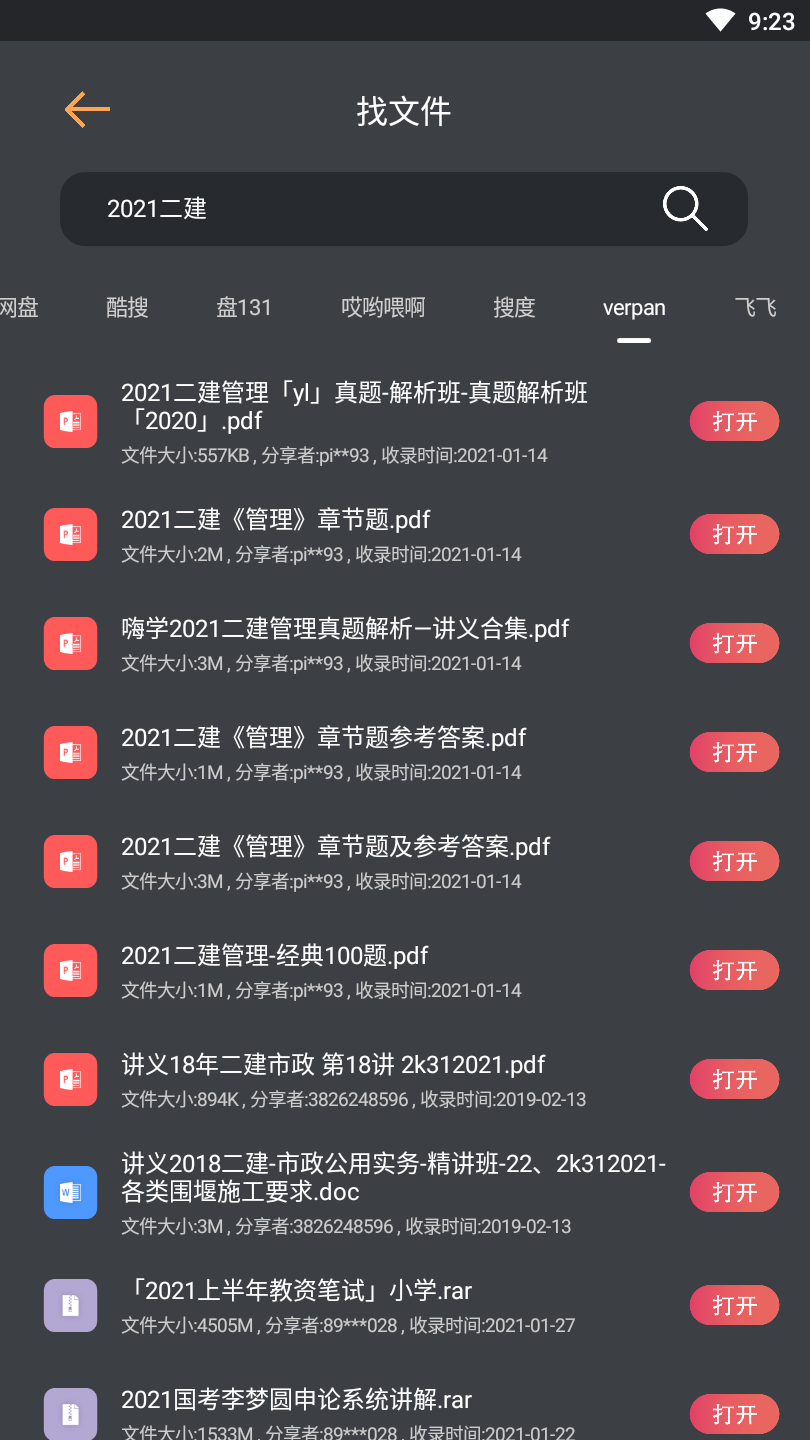Tap the magnifier search icon
Image resolution: width=810 pixels, height=1440 pixels.
685,208
